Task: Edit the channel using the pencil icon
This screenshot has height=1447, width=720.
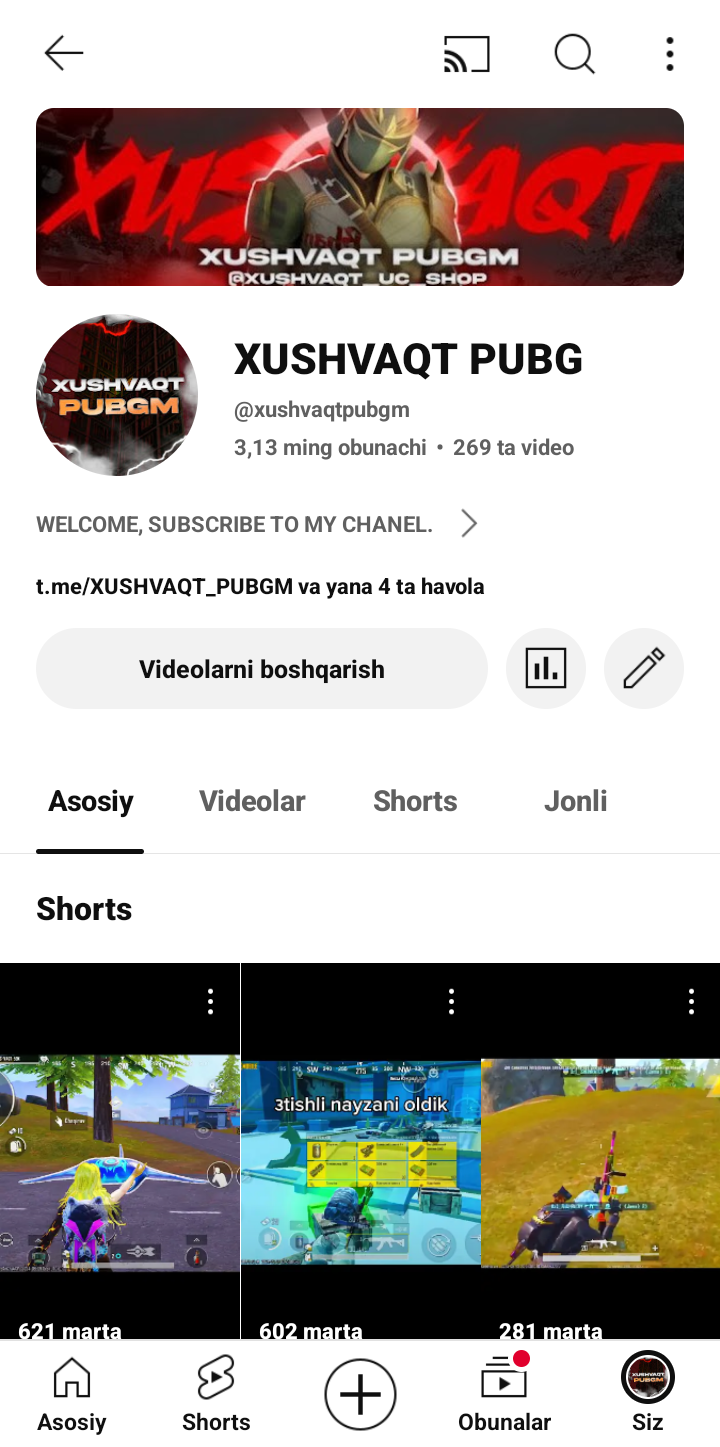Action: tap(644, 668)
